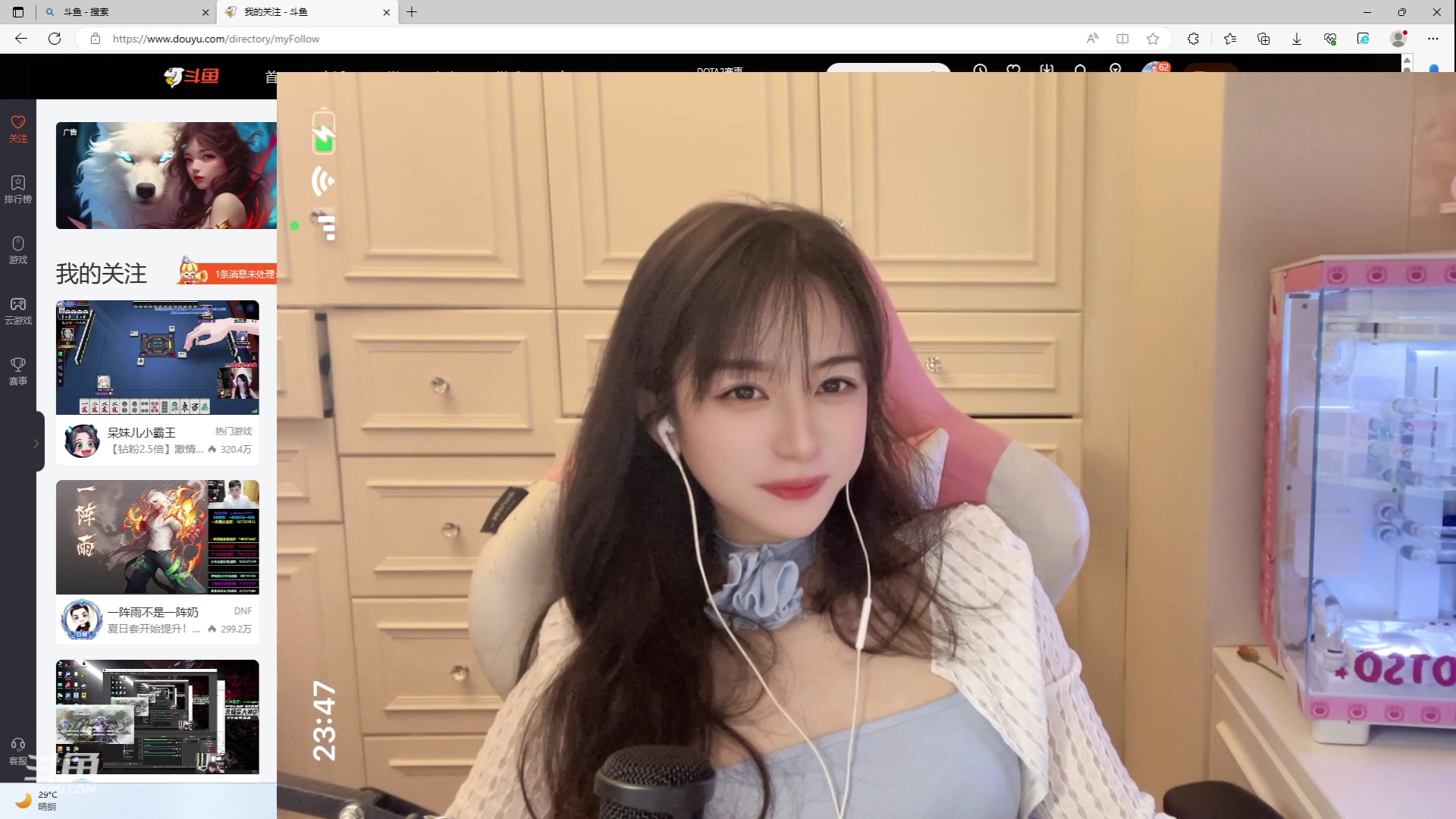Open the wolf and girl ad banner
The image size is (1456, 819).
166,175
